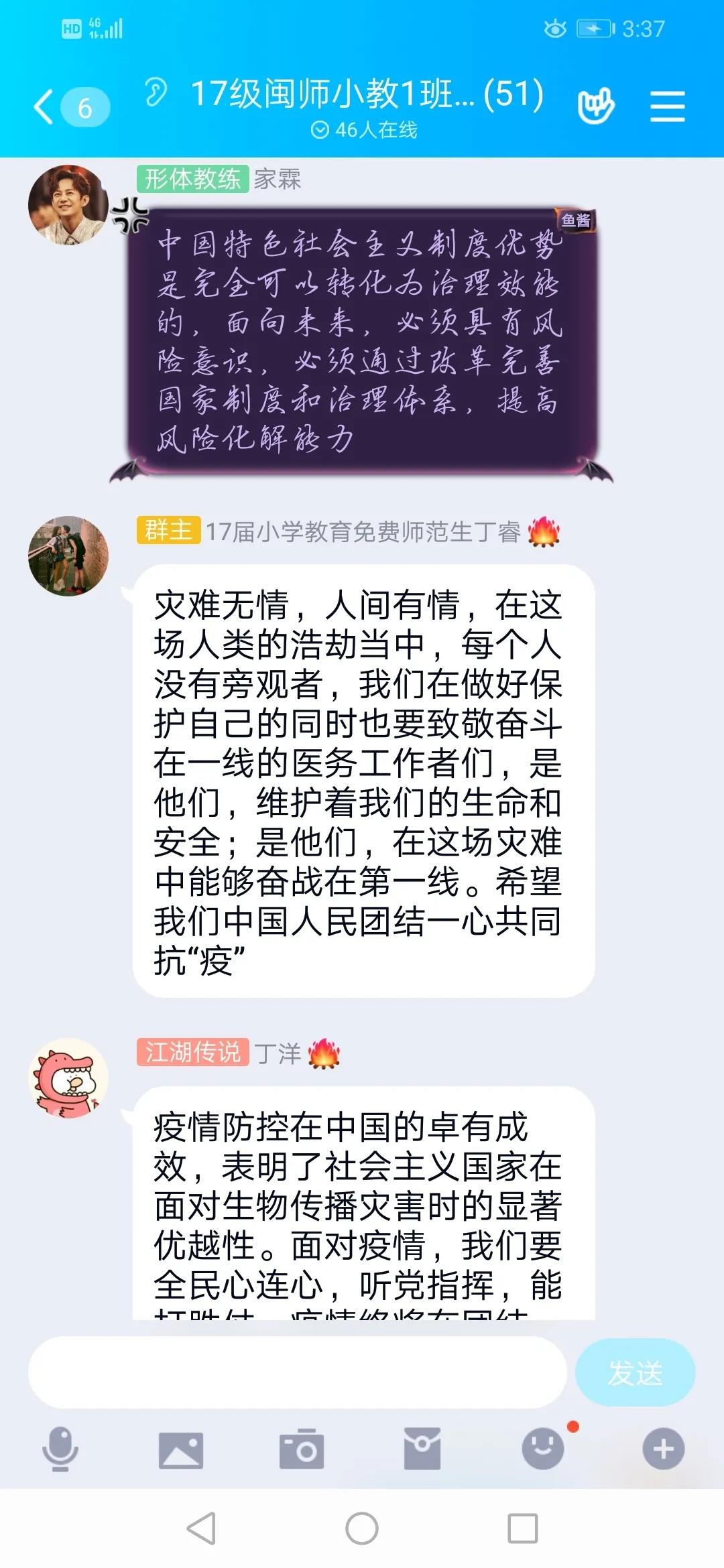Open the group menu icon
Image resolution: width=724 pixels, height=1568 pixels.
(x=667, y=107)
